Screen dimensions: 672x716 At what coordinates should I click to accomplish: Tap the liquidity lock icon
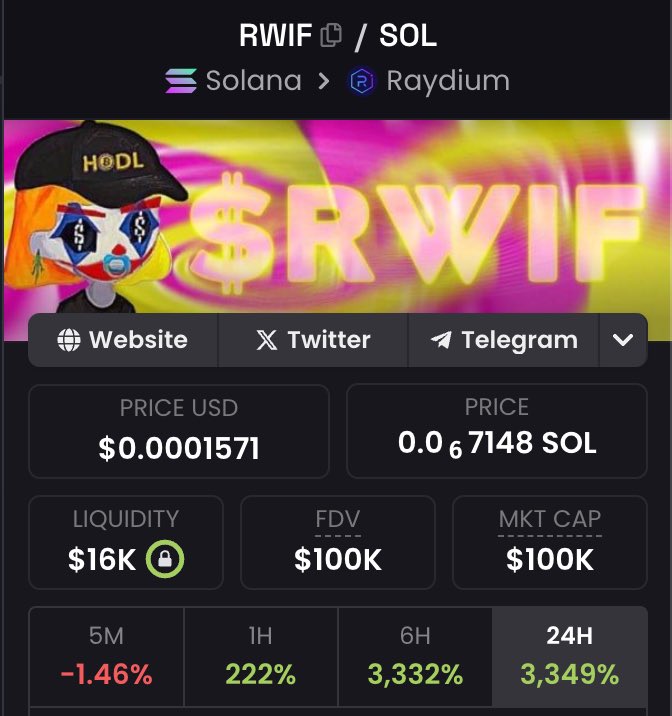165,560
